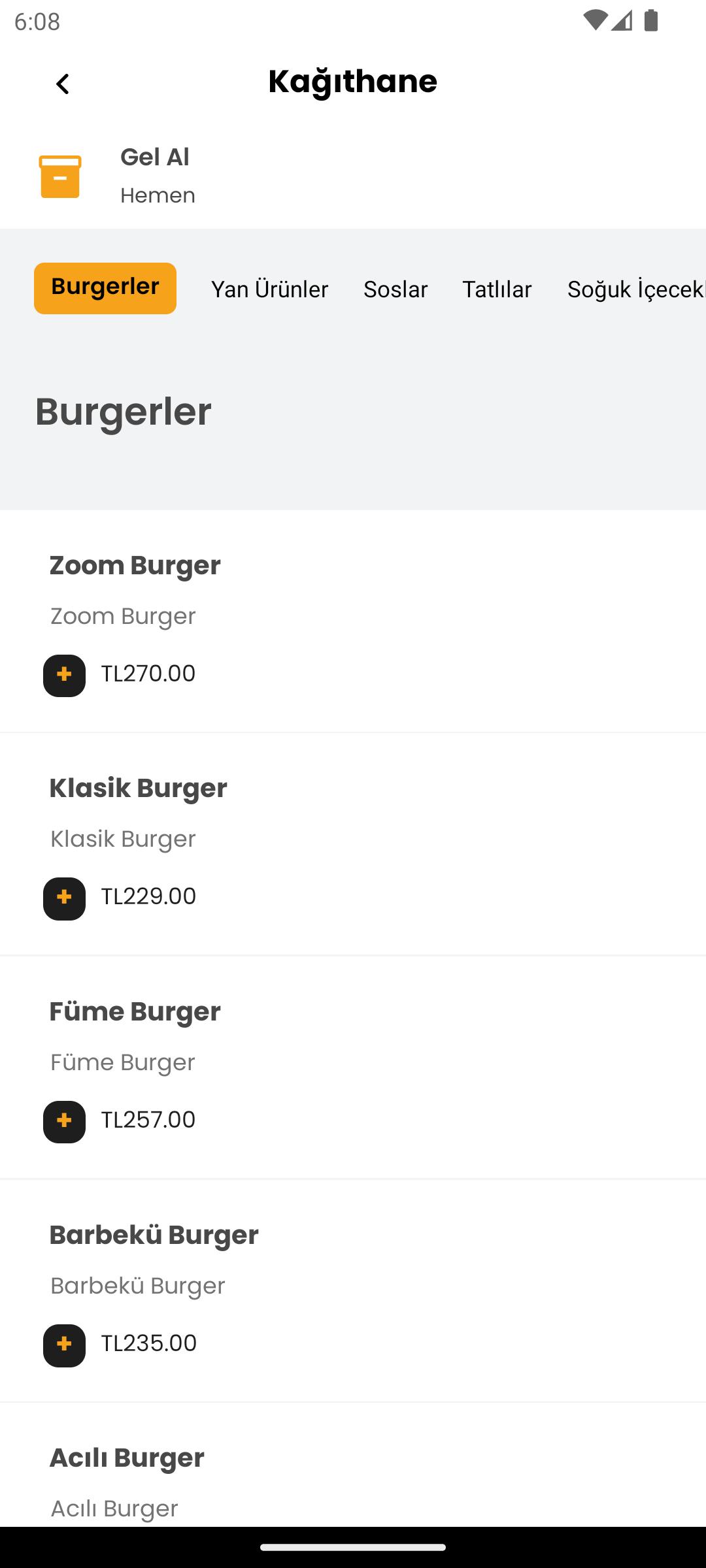Switch to the Tatlılar tab
Viewport: 706px width, 1568px height.
point(497,289)
